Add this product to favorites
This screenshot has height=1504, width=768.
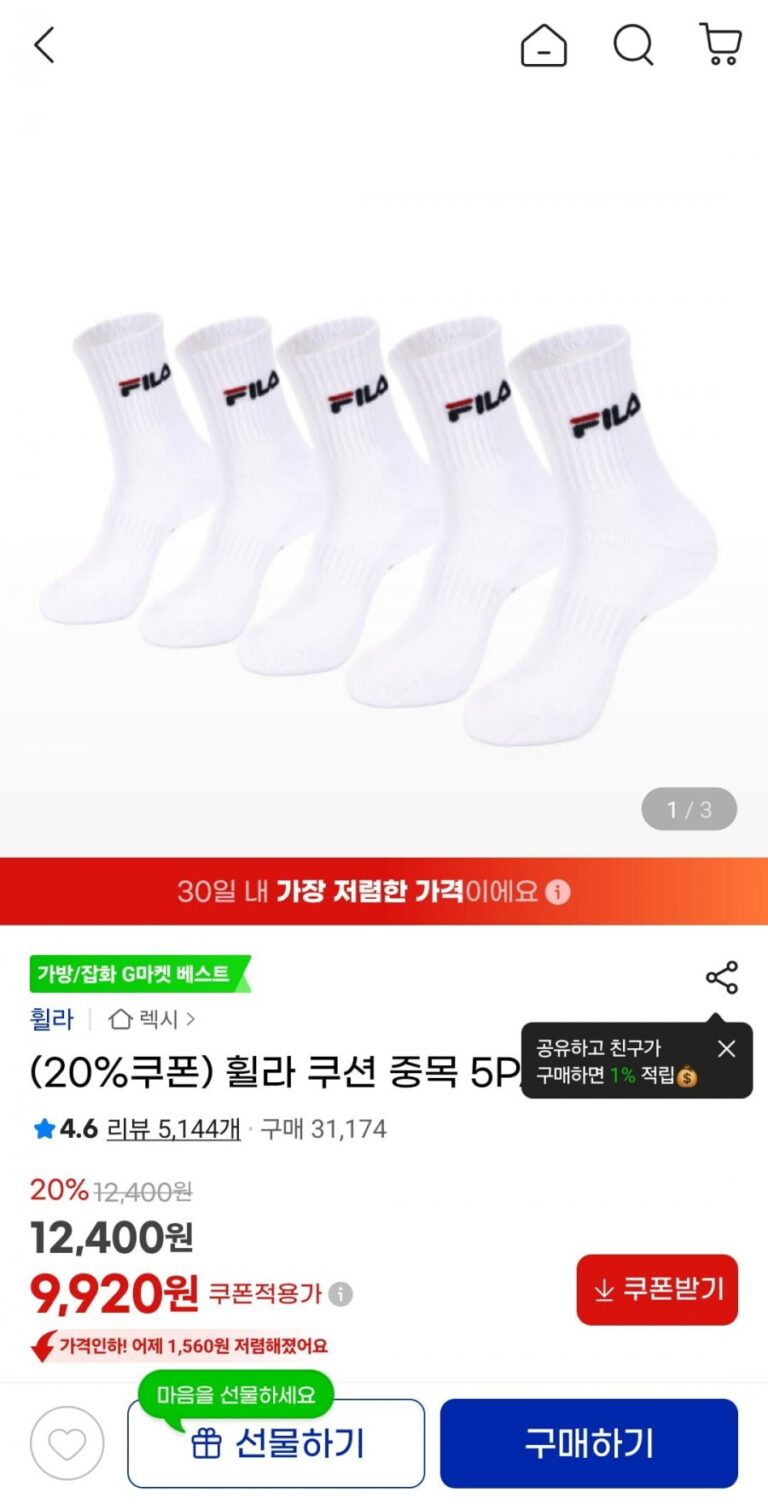point(67,1443)
